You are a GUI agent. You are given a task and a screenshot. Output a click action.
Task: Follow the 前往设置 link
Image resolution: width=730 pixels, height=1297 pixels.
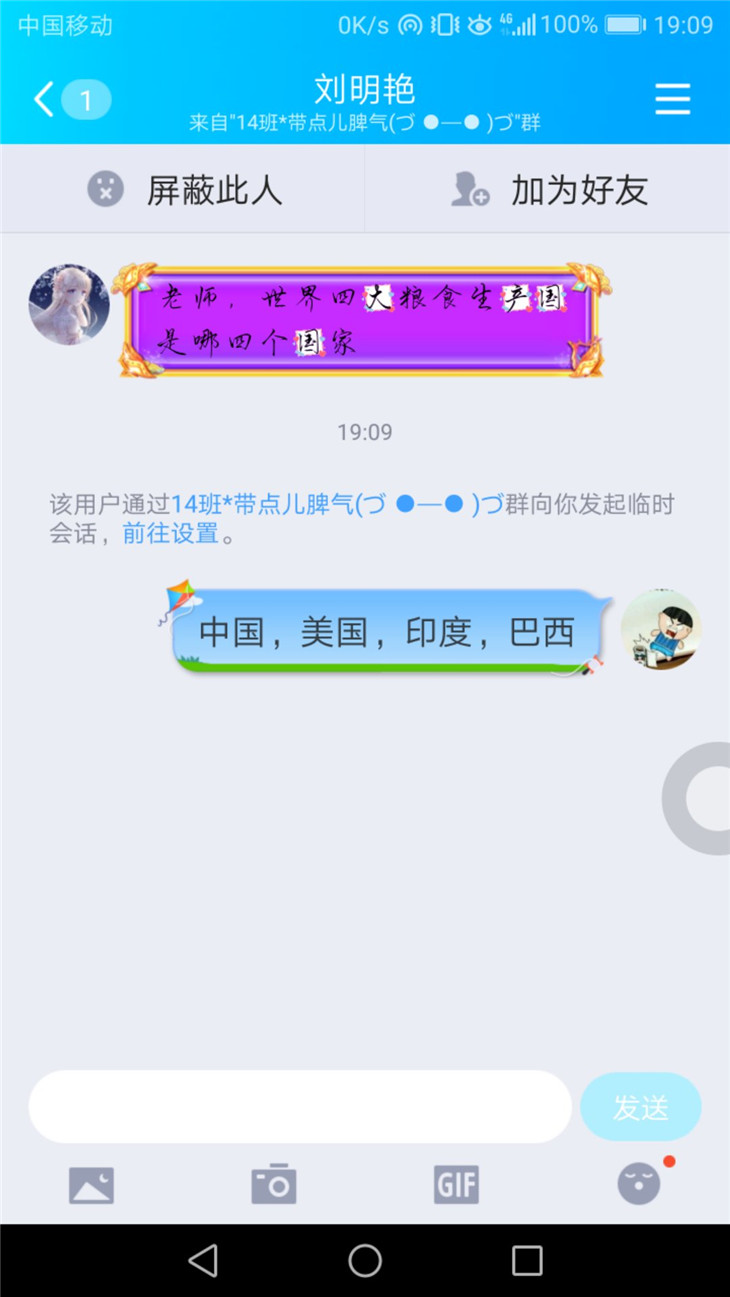tap(170, 533)
